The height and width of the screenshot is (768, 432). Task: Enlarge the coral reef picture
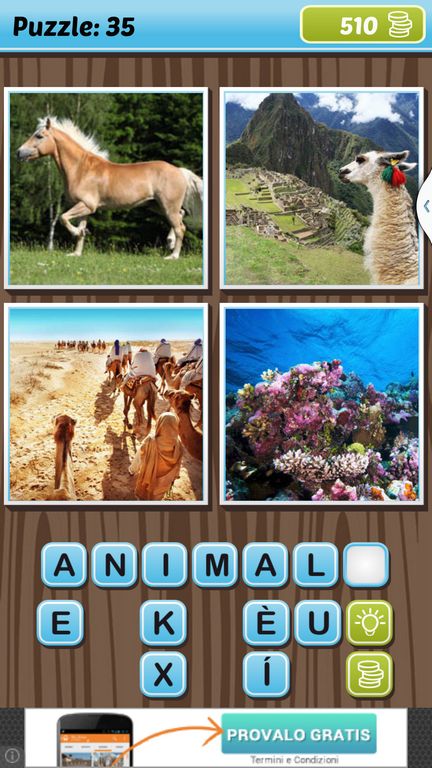point(322,404)
